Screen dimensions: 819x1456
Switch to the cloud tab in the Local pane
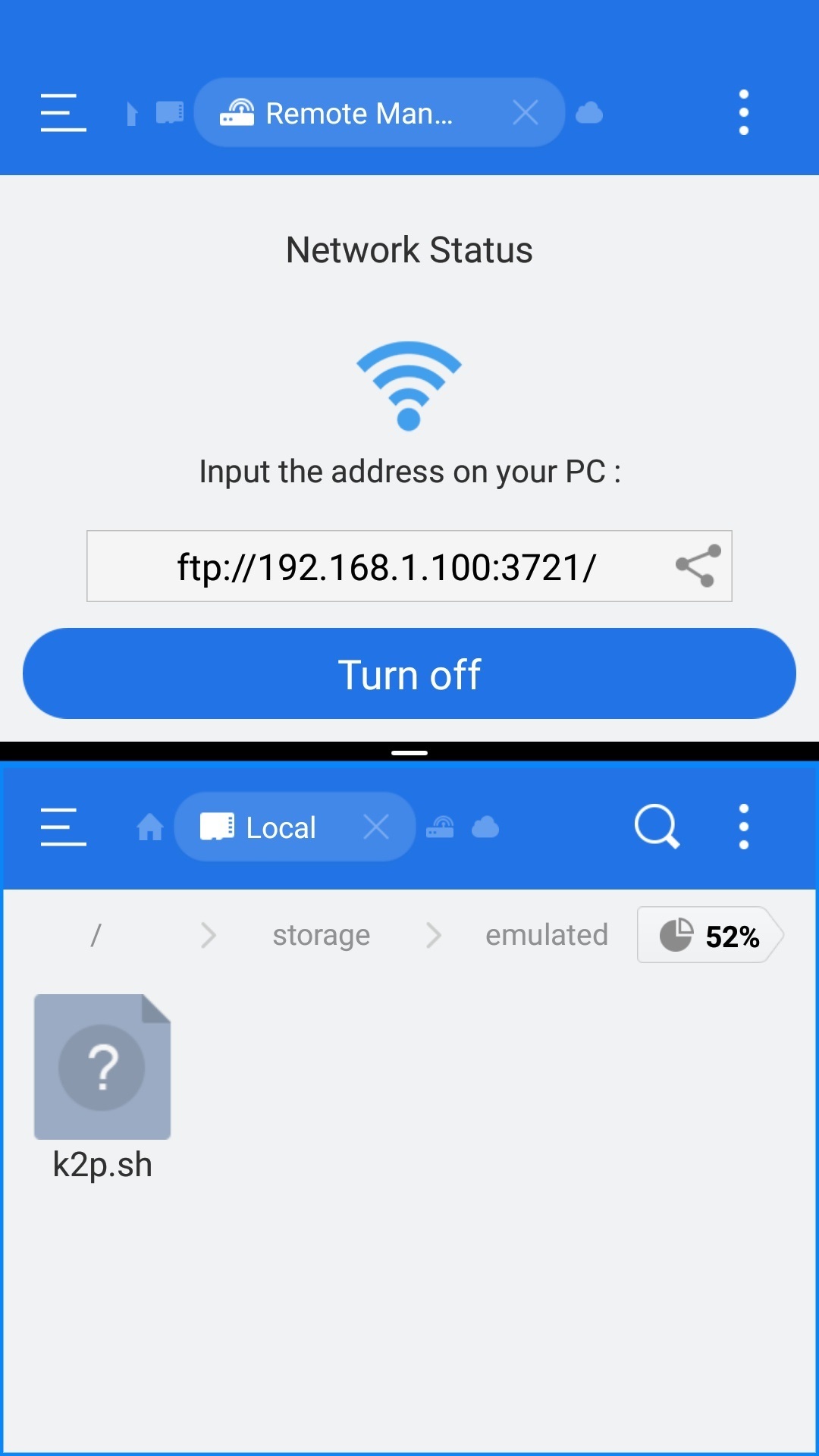click(x=485, y=827)
